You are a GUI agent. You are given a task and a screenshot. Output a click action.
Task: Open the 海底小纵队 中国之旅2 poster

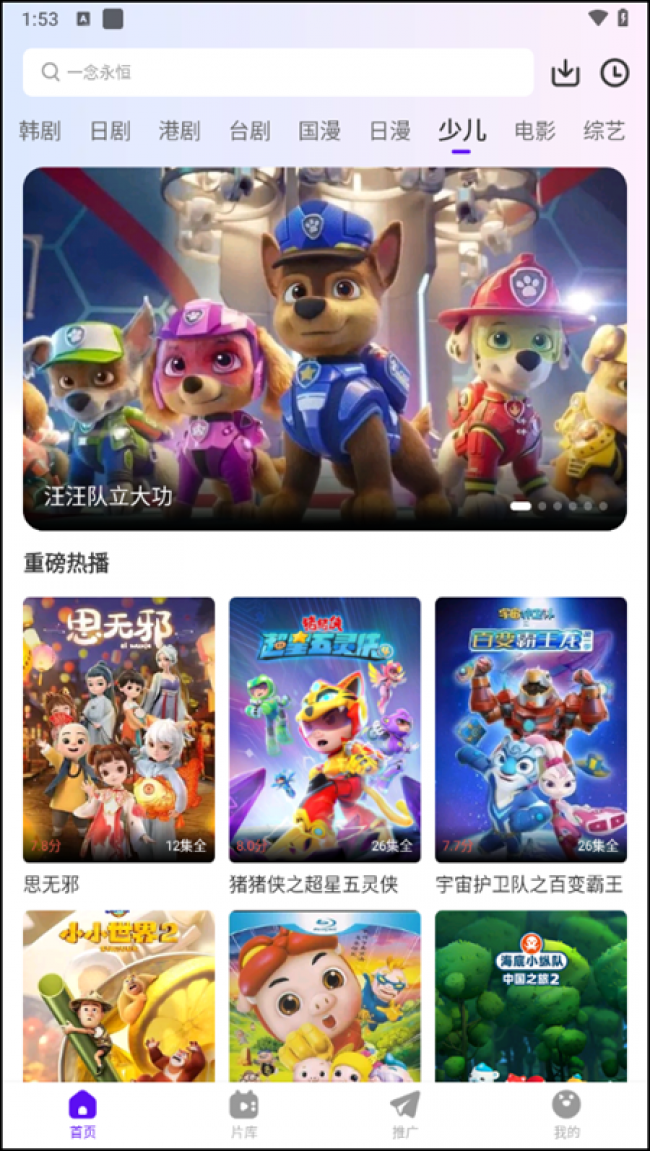tap(531, 995)
